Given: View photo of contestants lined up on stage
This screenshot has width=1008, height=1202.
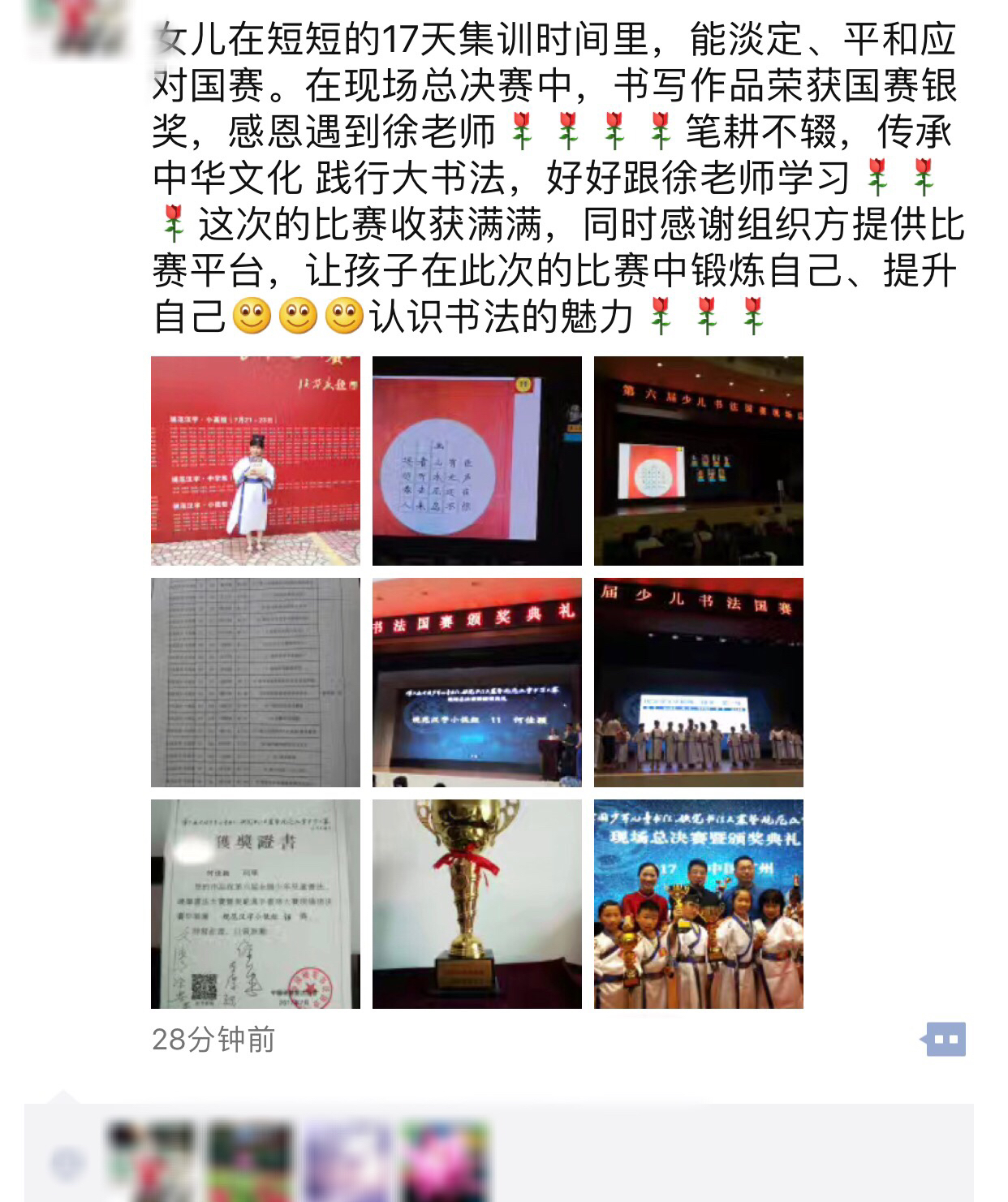Looking at the screenshot, I should 699,683.
